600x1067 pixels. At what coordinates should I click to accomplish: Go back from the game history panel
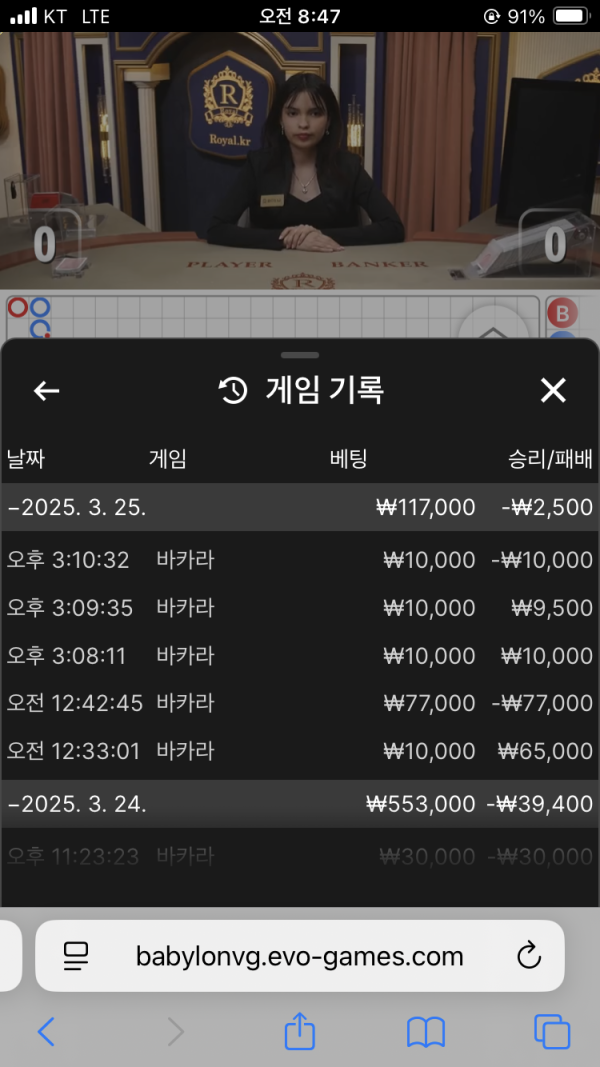[46, 391]
